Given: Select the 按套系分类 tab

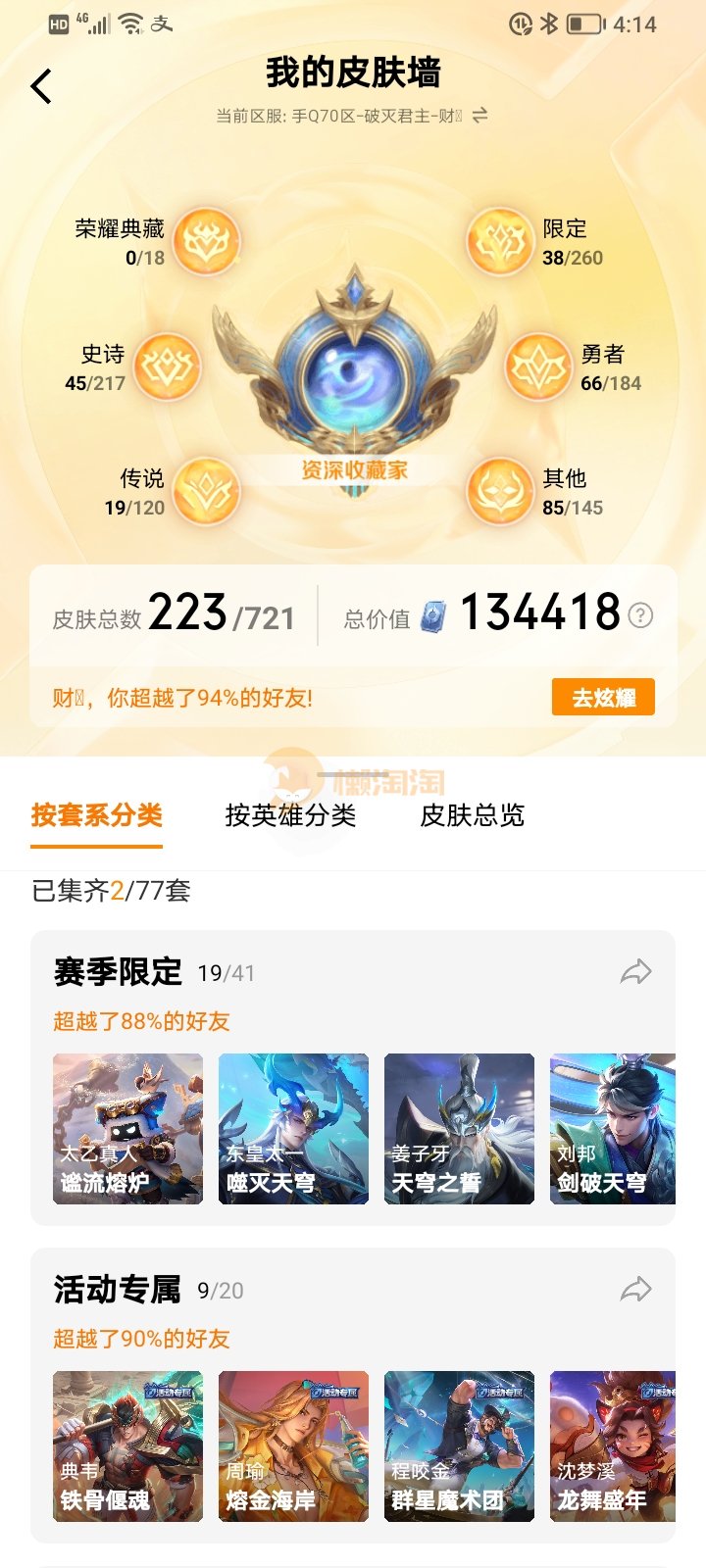Looking at the screenshot, I should pos(96,815).
